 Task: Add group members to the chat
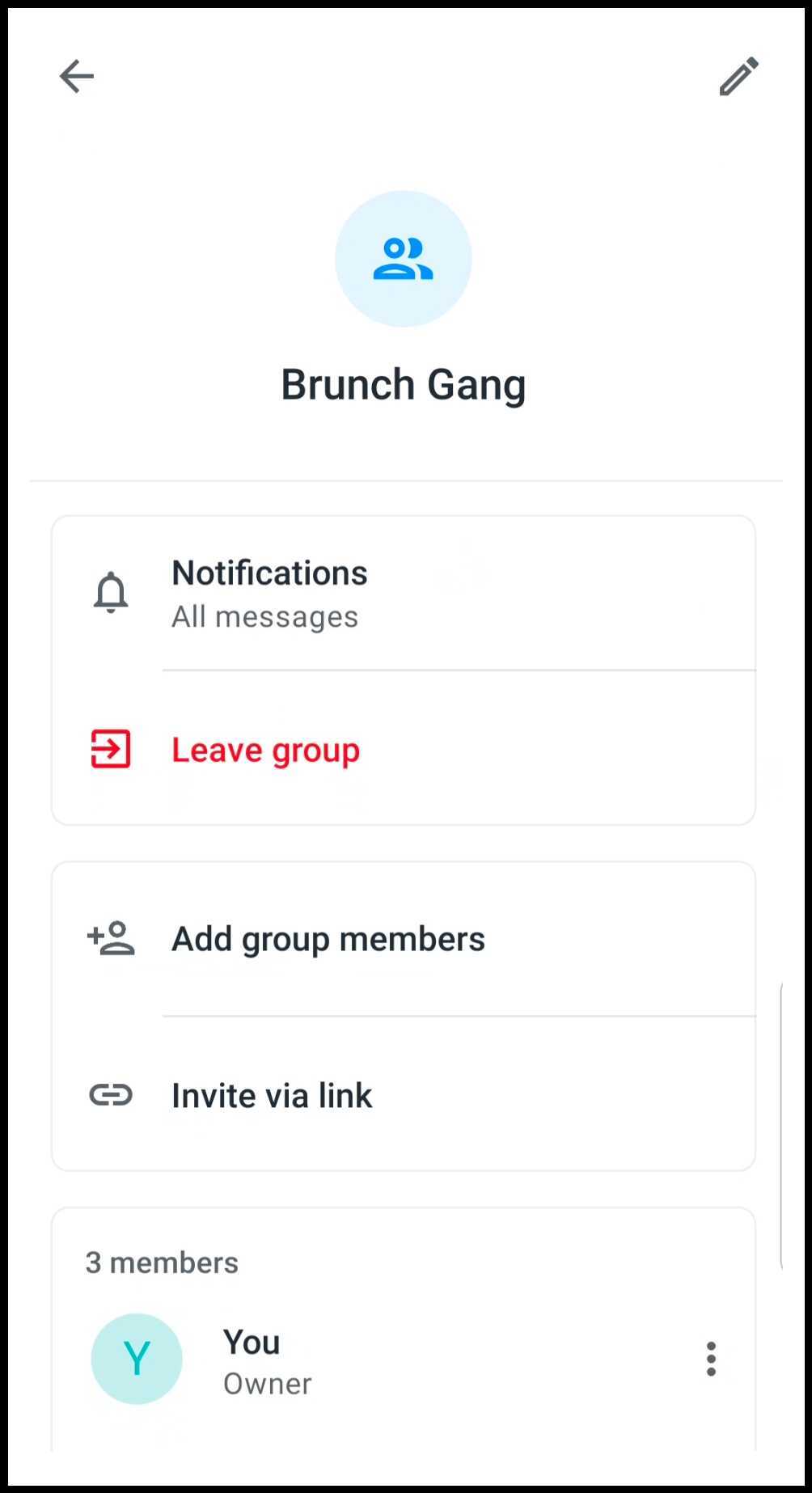tap(328, 939)
